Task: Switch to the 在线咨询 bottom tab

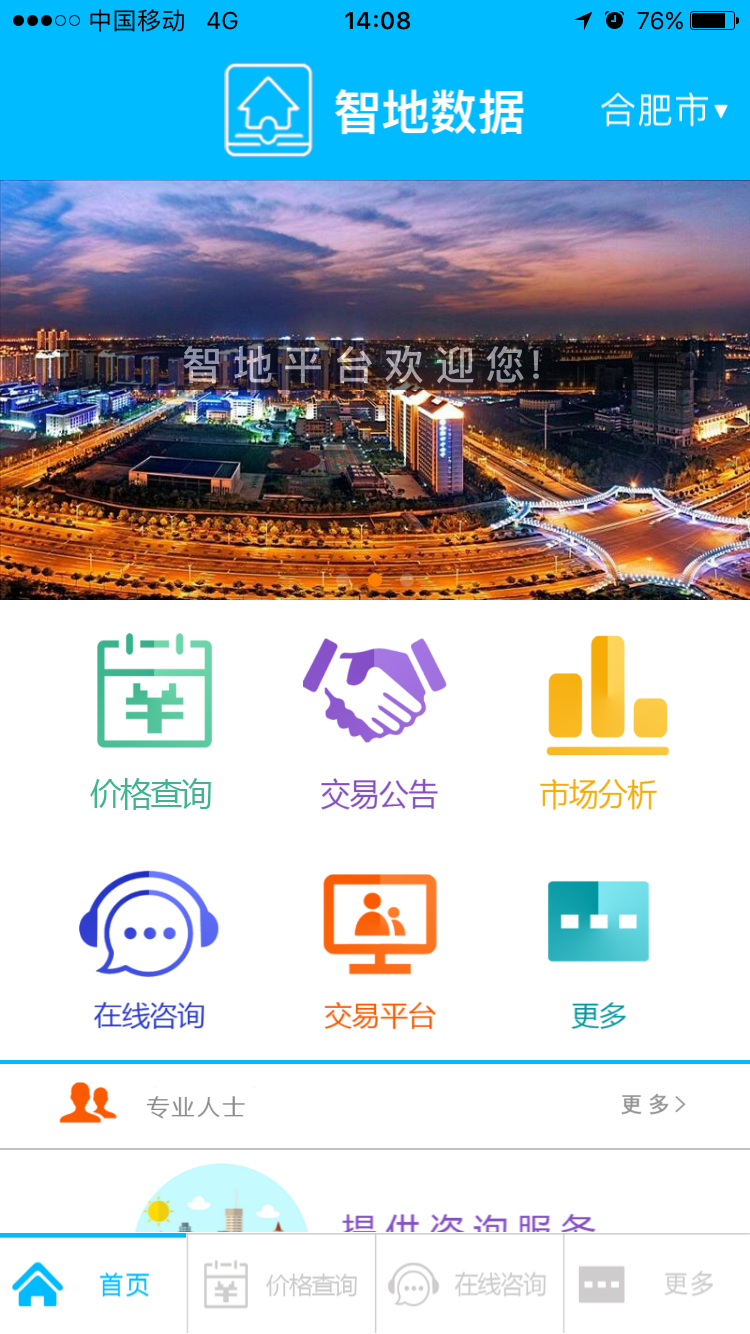Action: tap(469, 1285)
